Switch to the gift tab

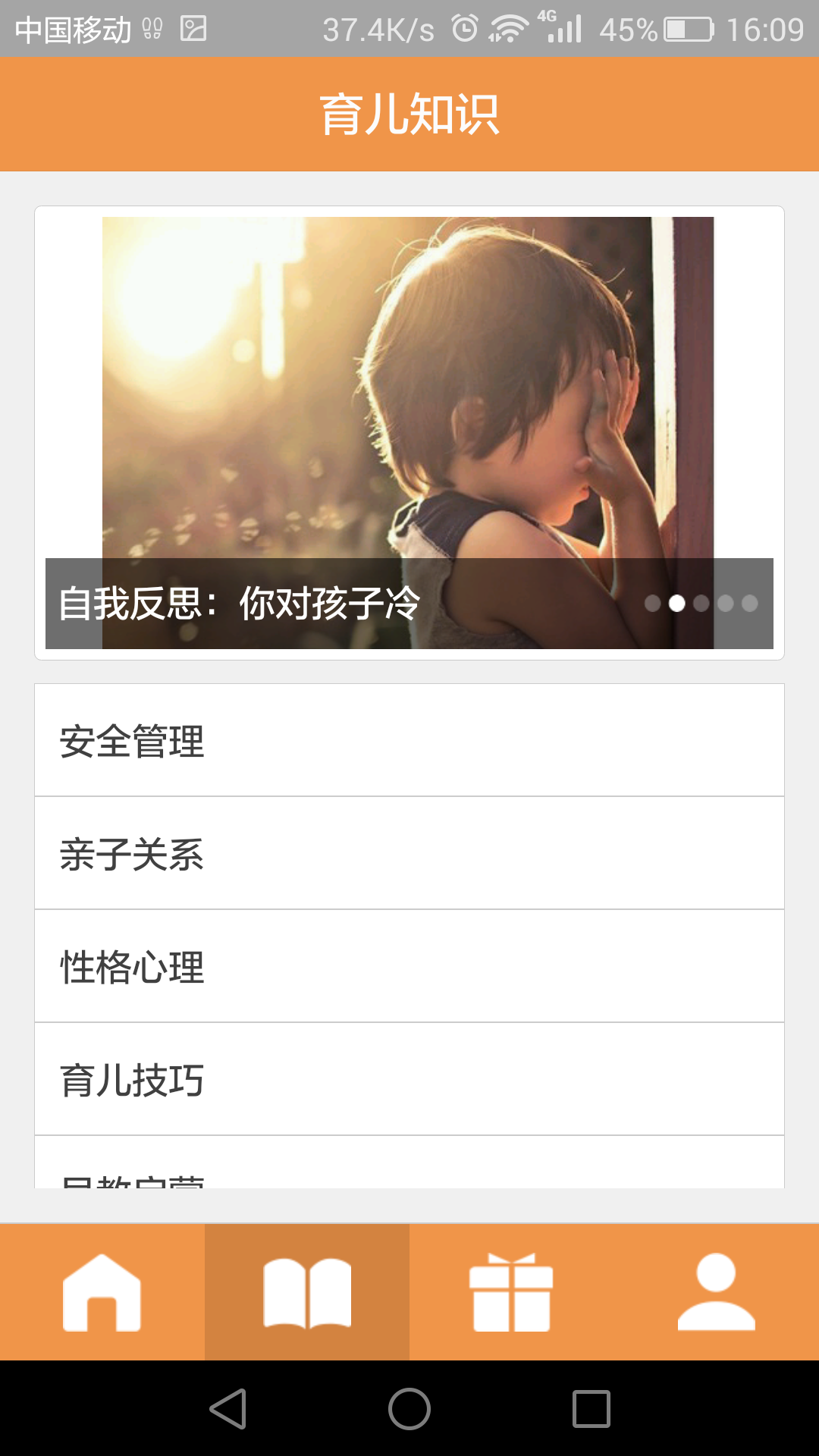pyautogui.click(x=512, y=1292)
